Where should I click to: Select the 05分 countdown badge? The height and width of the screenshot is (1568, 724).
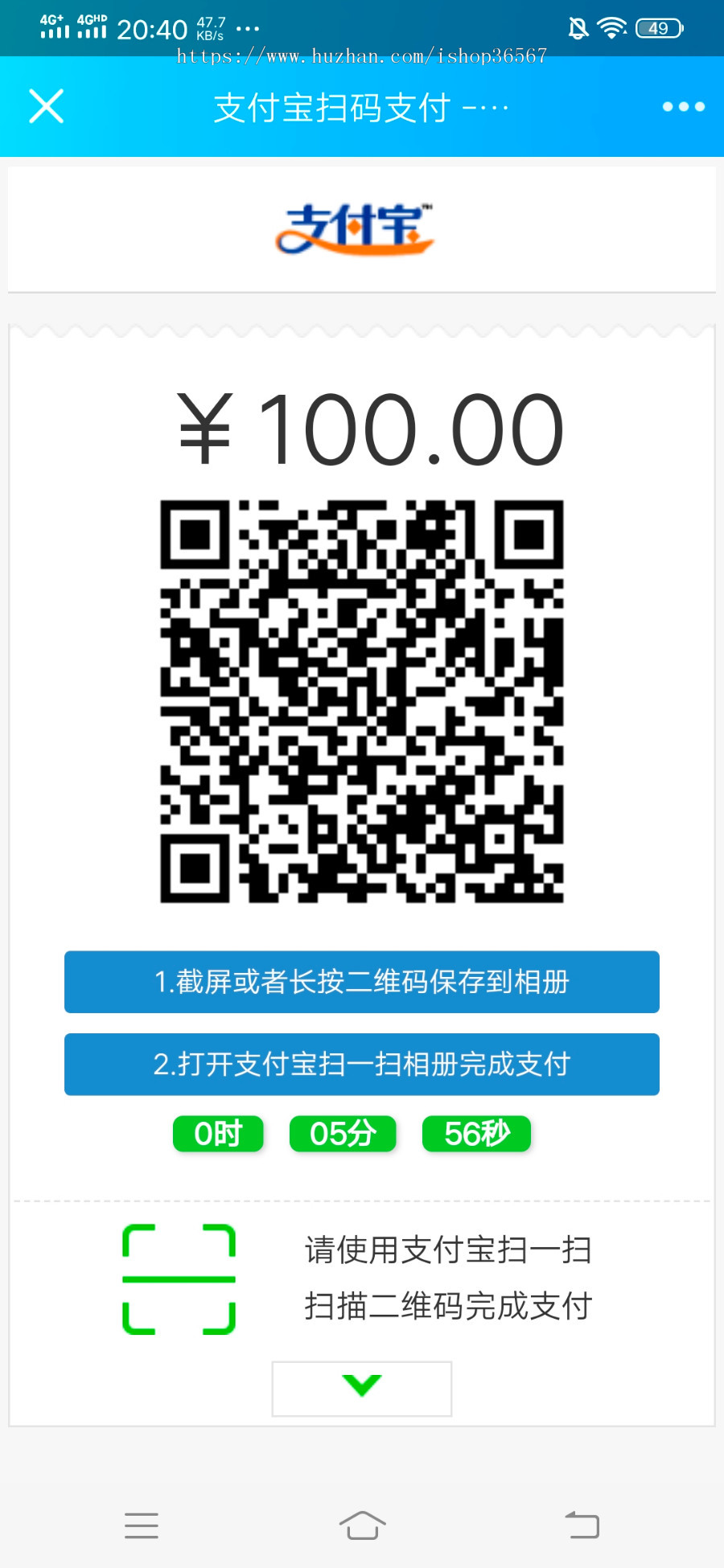[342, 1134]
